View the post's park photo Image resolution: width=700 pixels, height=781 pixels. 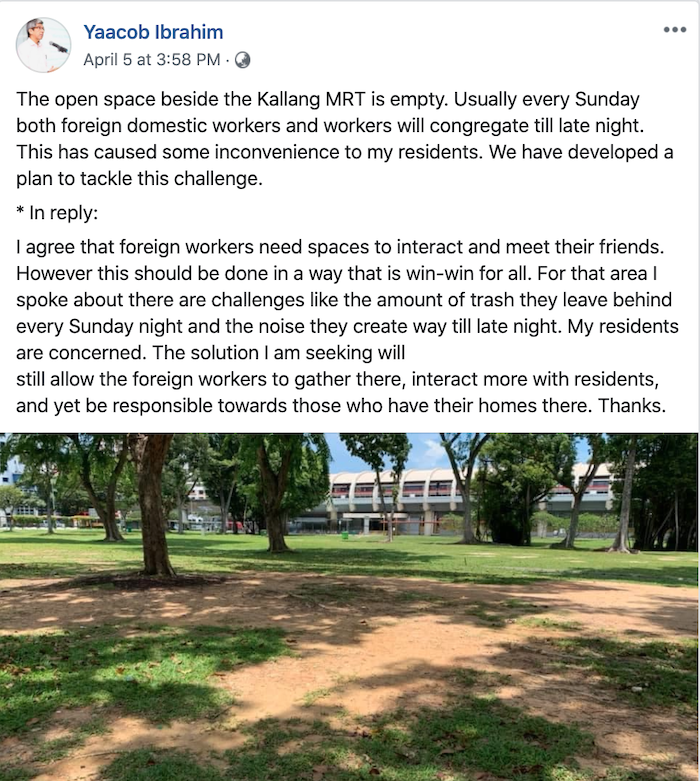coord(350,606)
